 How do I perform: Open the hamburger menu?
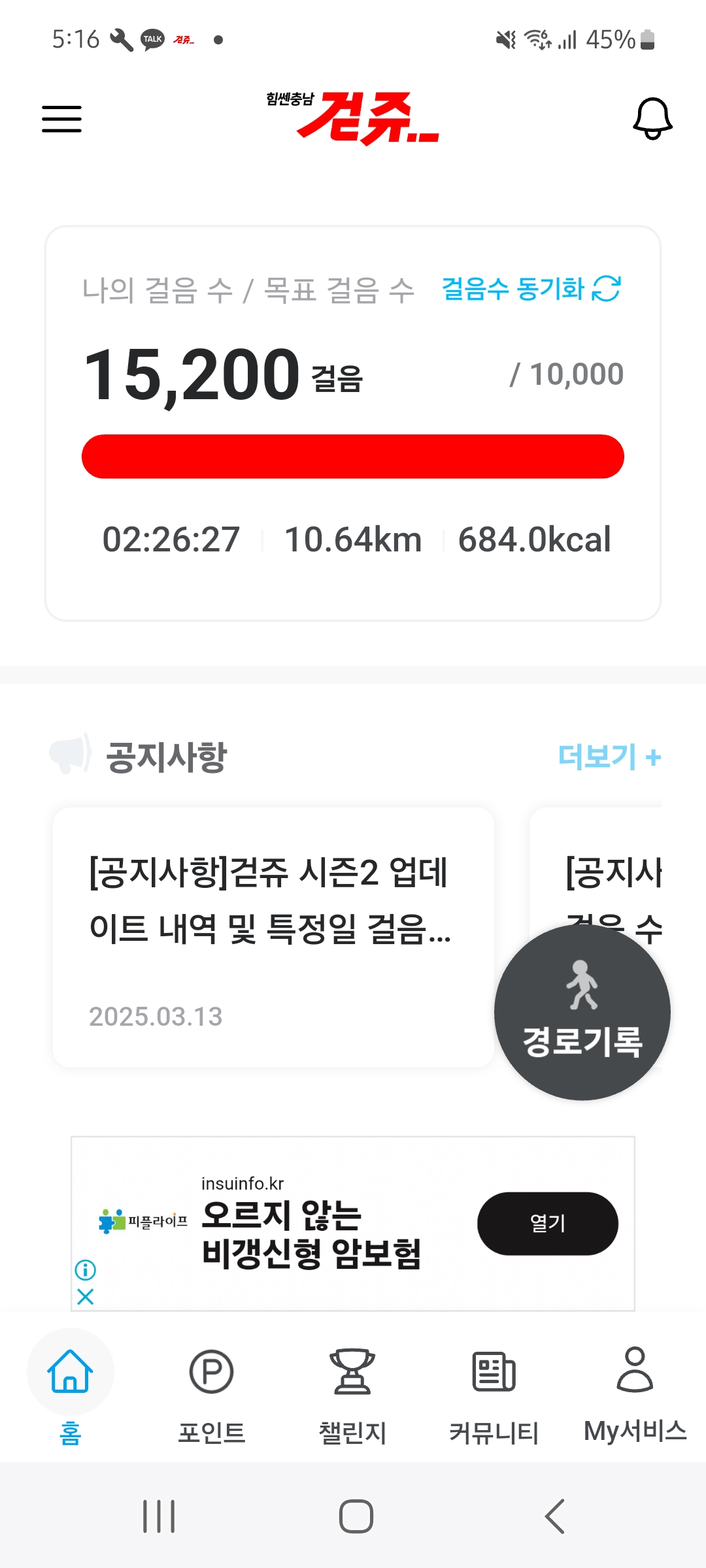61,119
